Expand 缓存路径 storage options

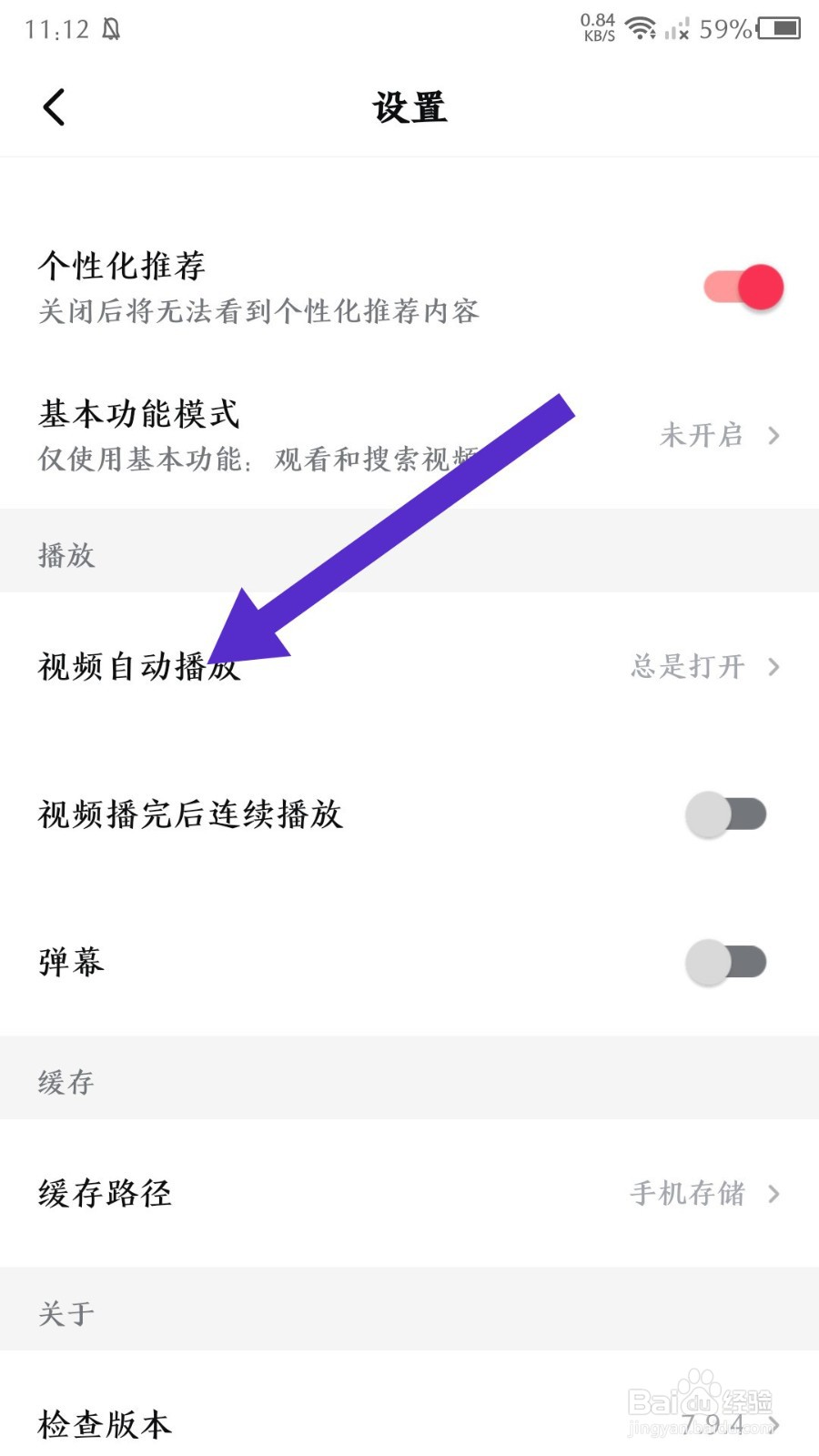tap(773, 1195)
